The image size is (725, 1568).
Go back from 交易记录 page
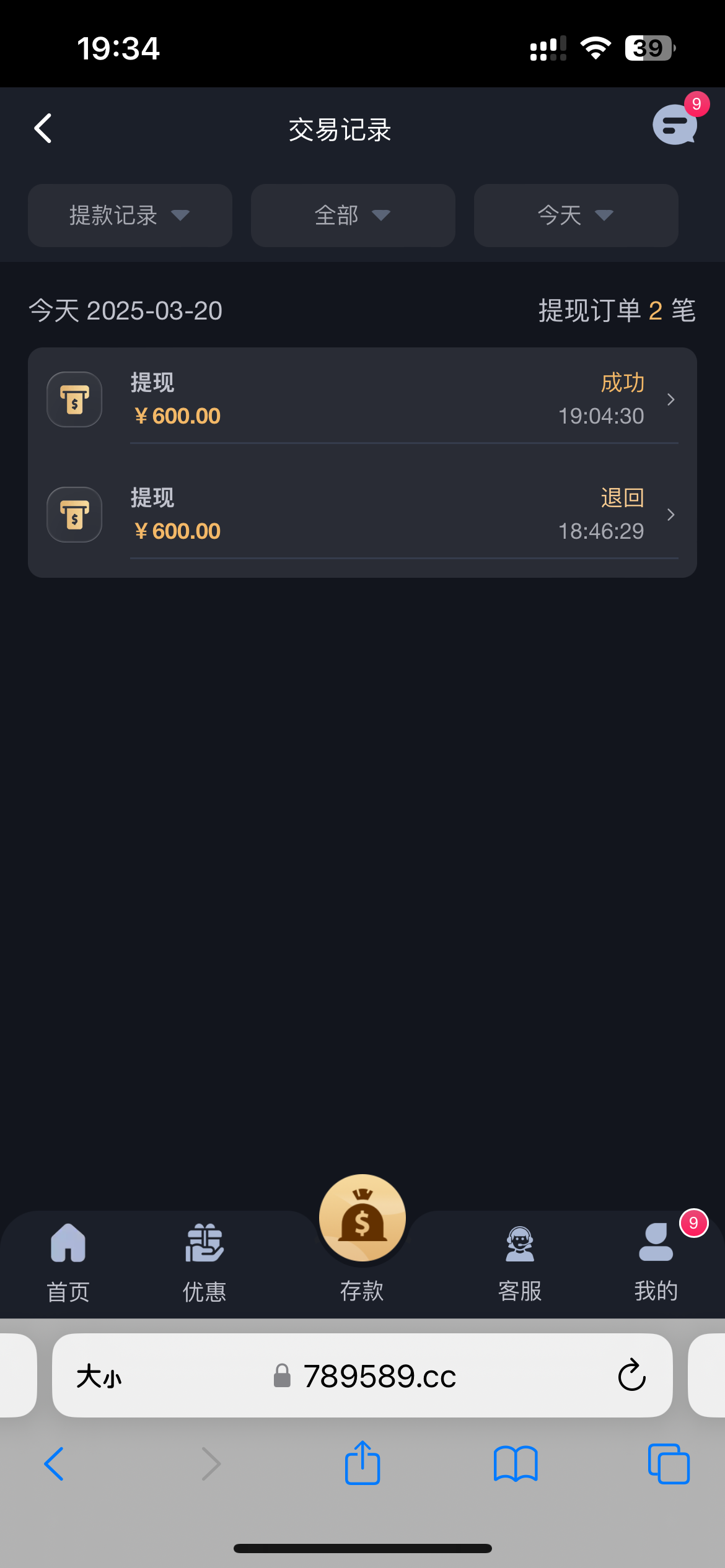pos(43,129)
